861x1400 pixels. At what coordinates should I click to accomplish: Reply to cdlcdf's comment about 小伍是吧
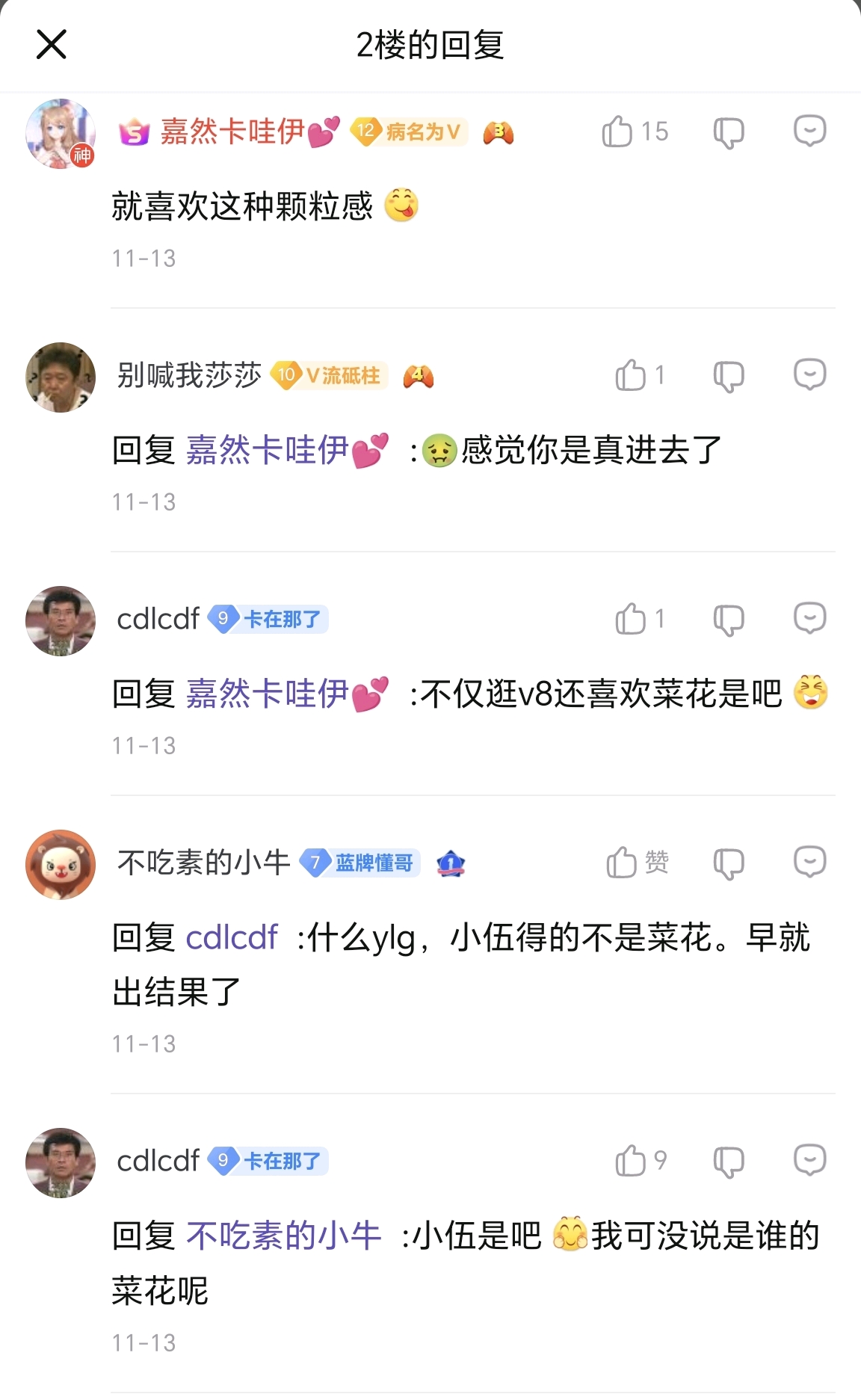tap(809, 1160)
